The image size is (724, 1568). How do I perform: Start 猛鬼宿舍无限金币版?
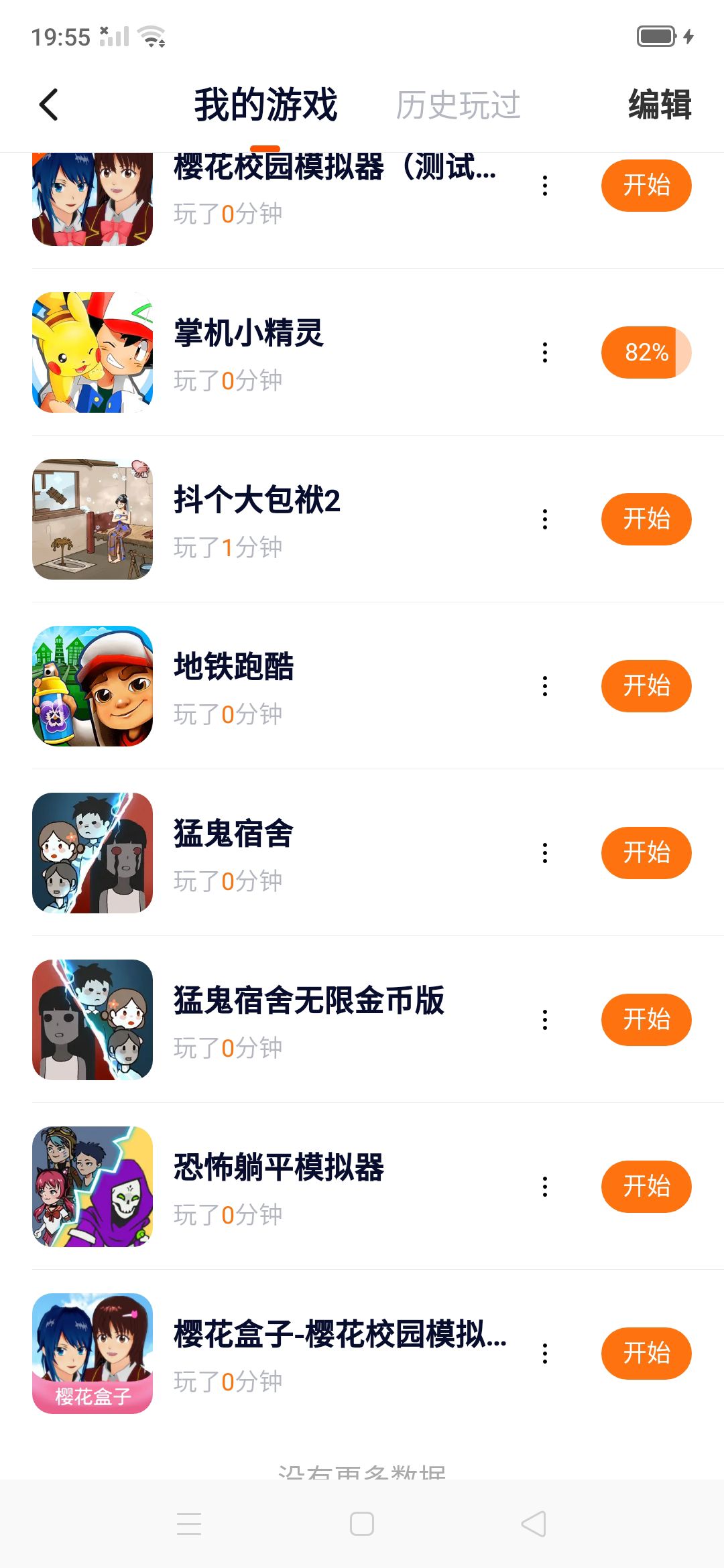point(646,1020)
